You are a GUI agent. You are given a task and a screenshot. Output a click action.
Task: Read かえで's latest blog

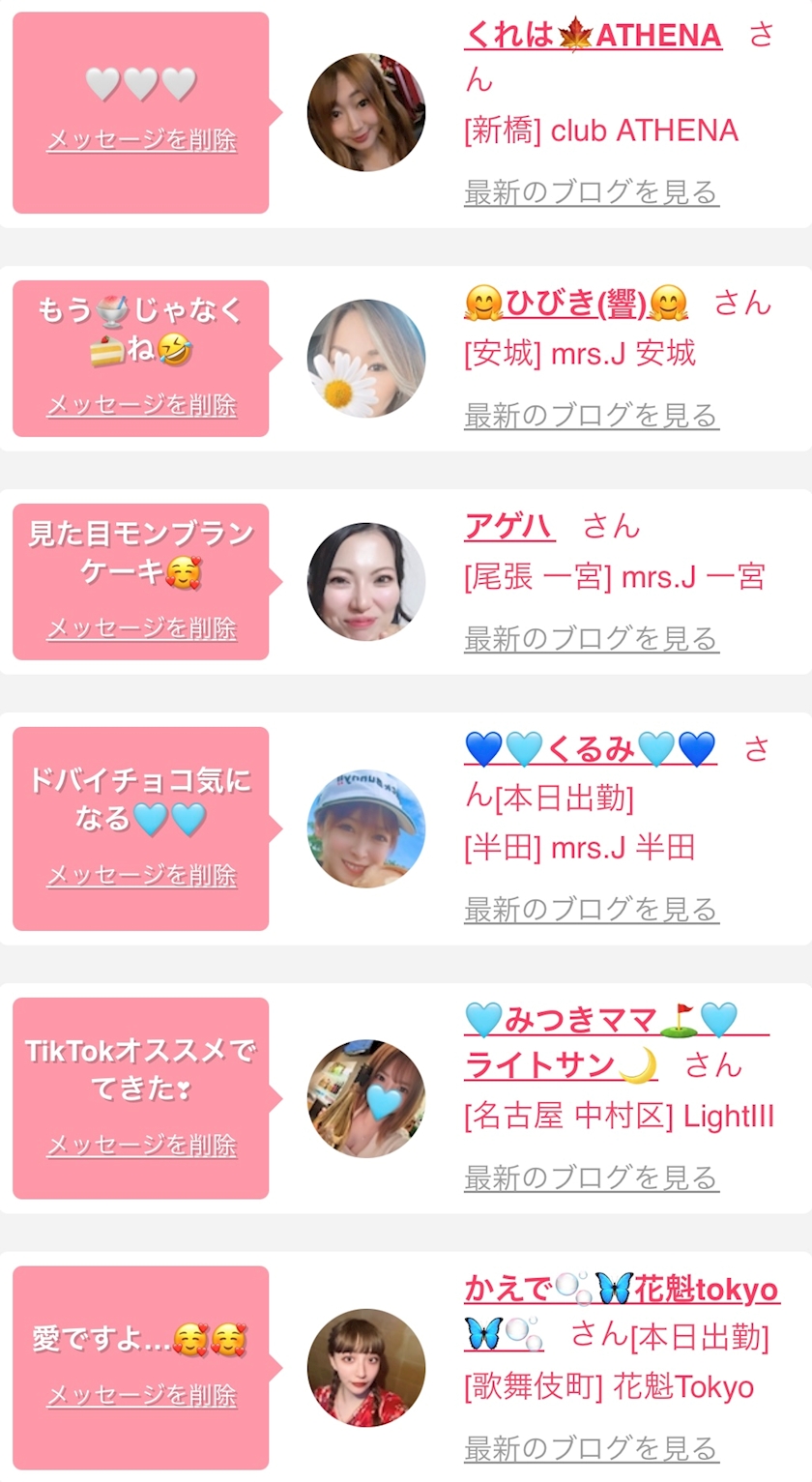(x=591, y=1448)
